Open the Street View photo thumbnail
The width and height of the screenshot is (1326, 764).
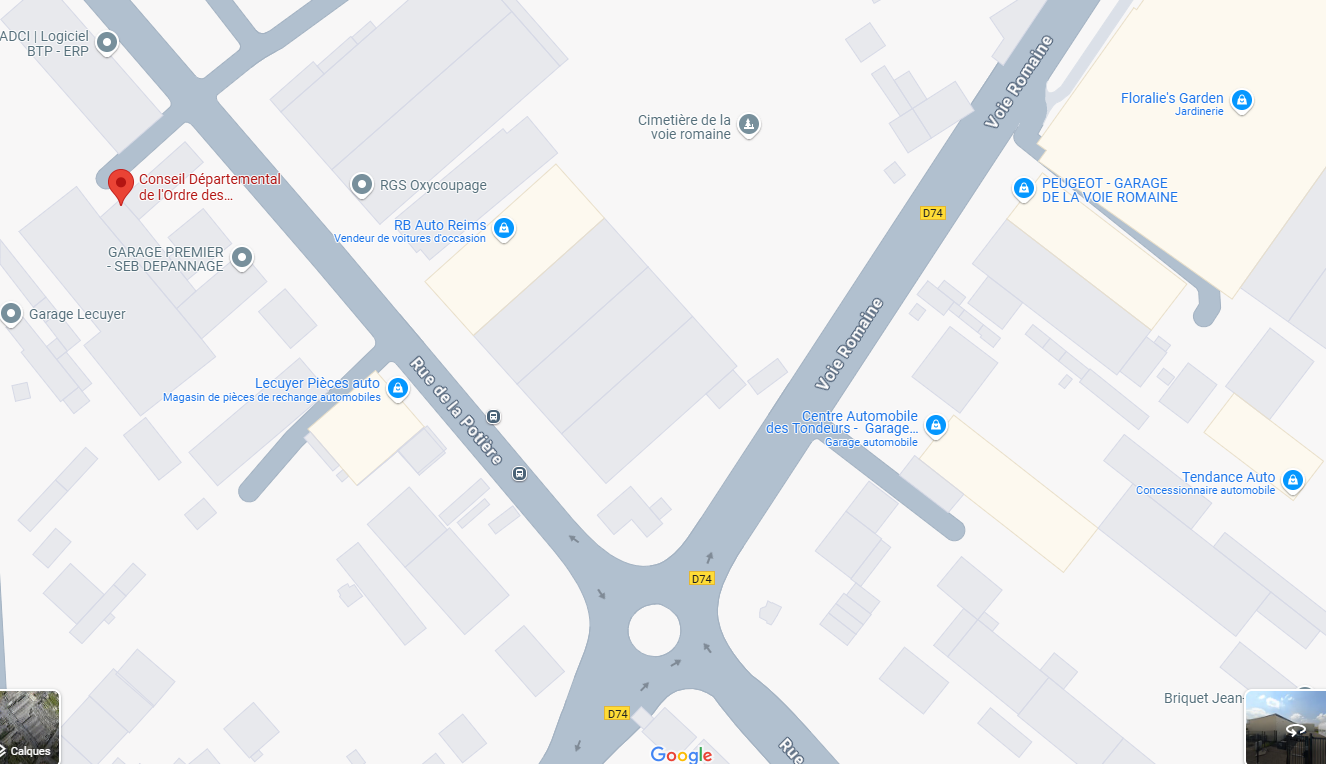tap(1286, 727)
